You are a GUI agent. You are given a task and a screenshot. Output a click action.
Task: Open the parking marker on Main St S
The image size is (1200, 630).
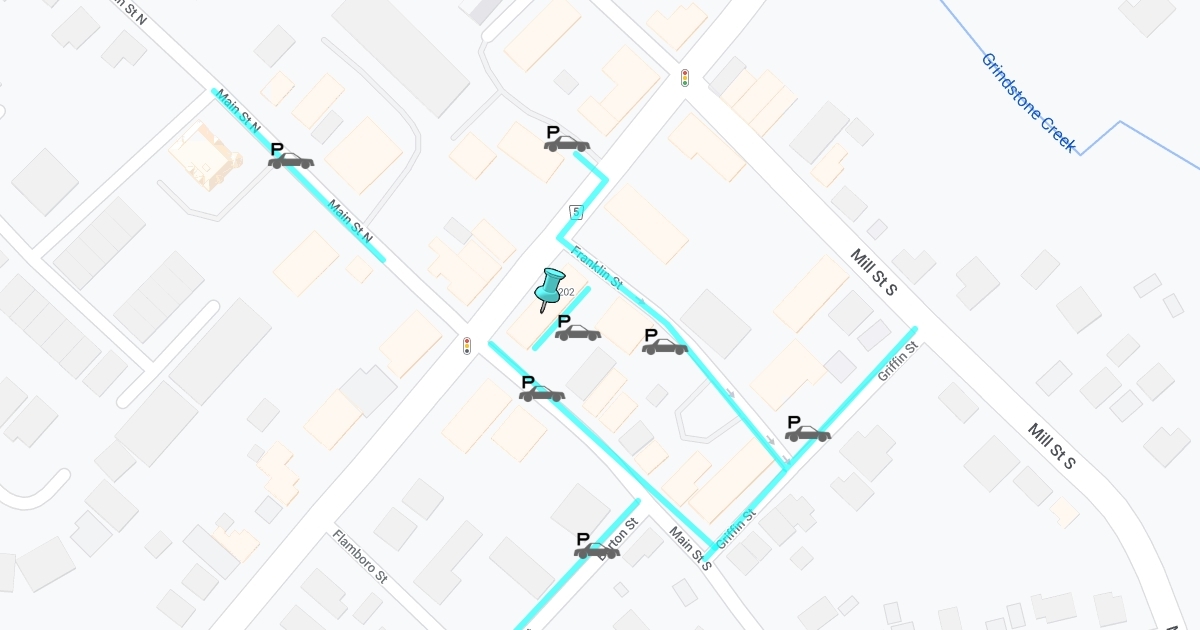pyautogui.click(x=541, y=389)
